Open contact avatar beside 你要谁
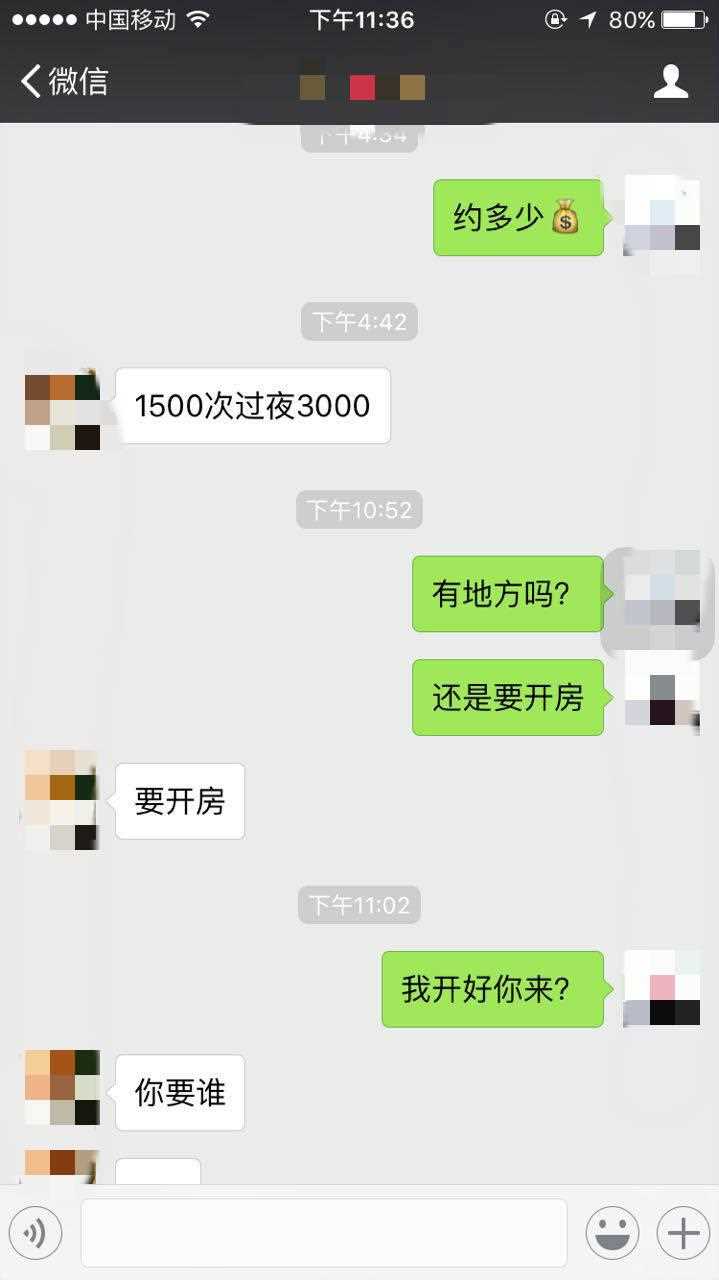Image resolution: width=719 pixels, height=1280 pixels. [62, 1088]
